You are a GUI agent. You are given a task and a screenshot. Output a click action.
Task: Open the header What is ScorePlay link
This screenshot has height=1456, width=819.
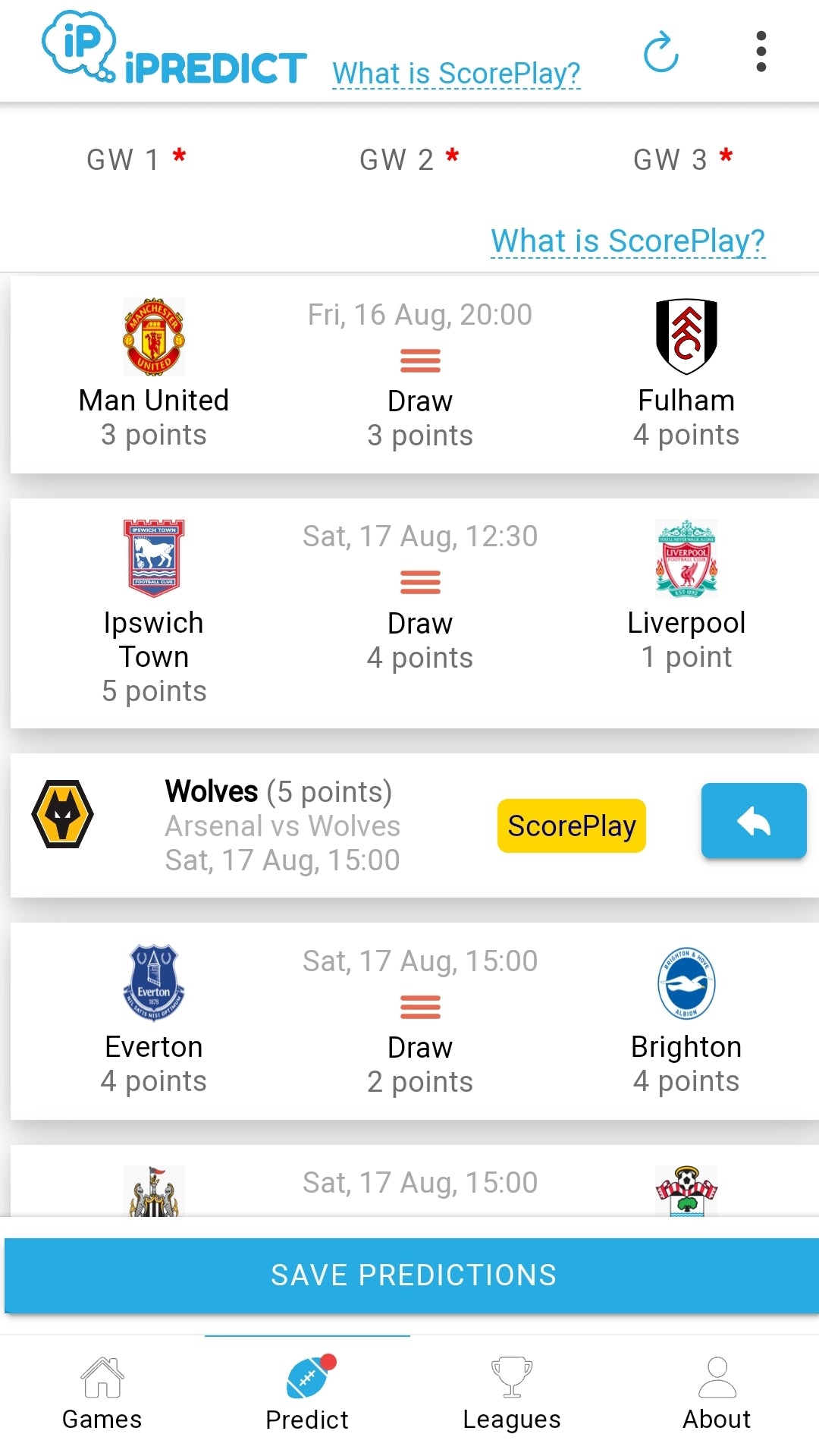pyautogui.click(x=456, y=74)
